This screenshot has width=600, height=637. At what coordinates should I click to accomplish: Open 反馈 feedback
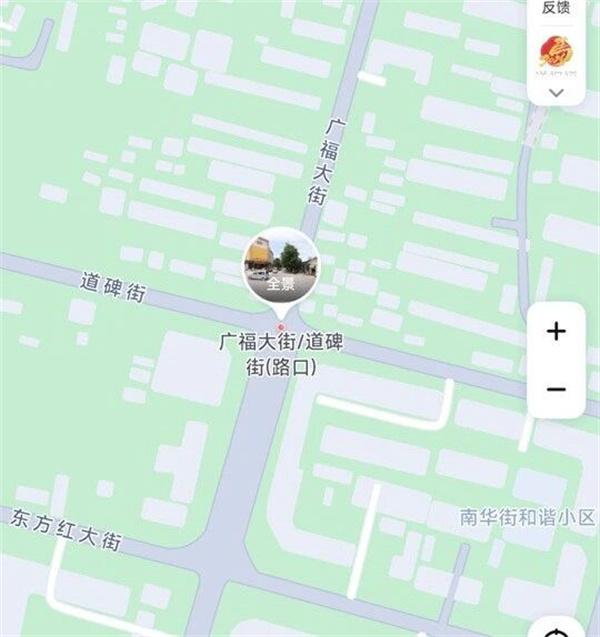557,8
